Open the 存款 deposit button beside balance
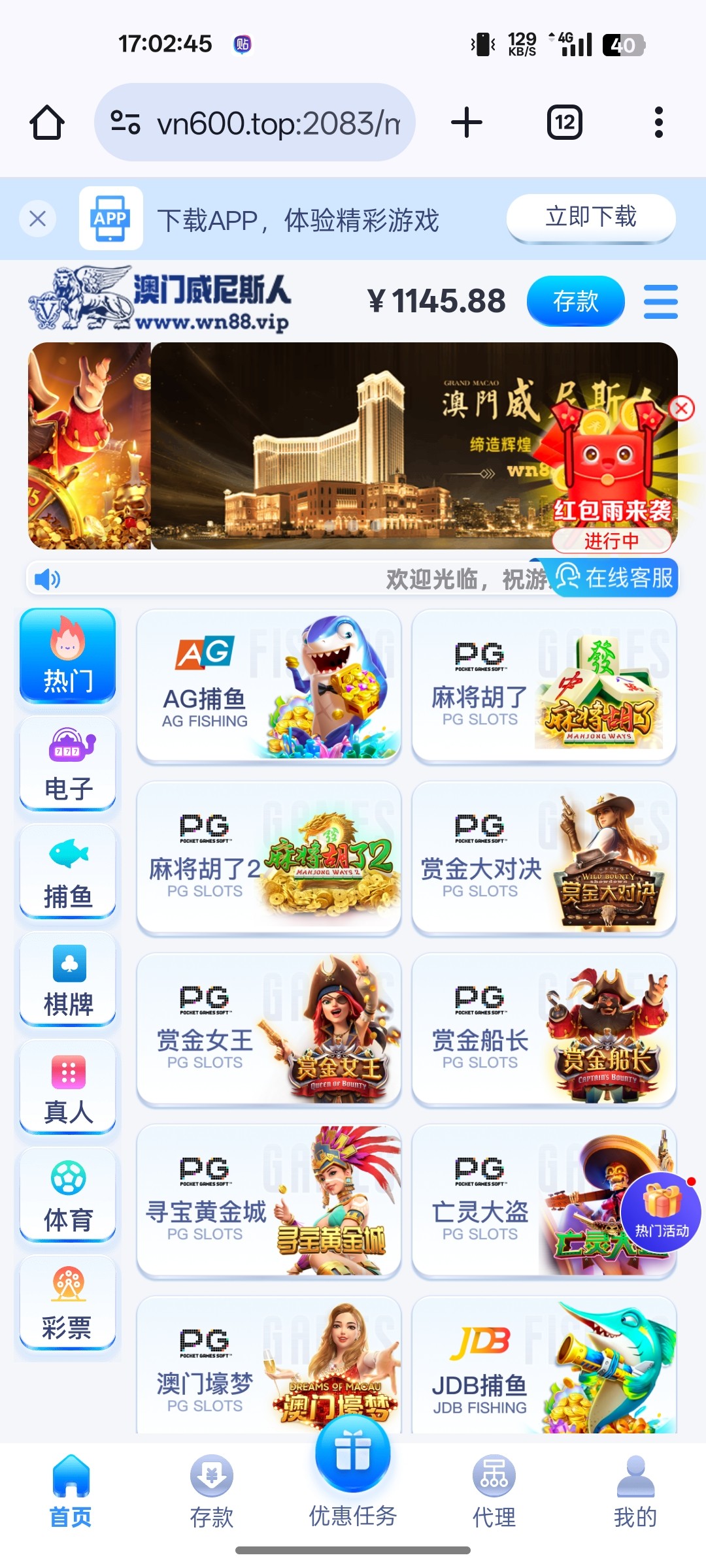The image size is (706, 1568). pyautogui.click(x=575, y=301)
